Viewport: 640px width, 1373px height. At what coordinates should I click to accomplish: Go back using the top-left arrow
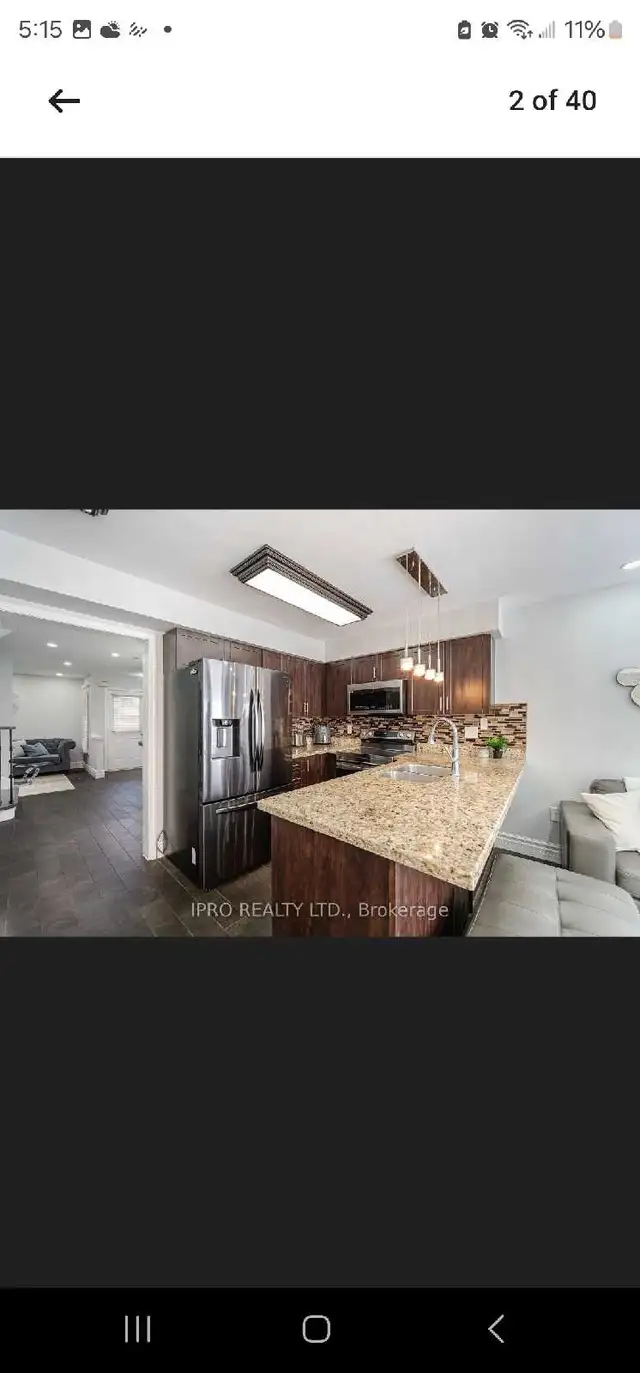[64, 101]
